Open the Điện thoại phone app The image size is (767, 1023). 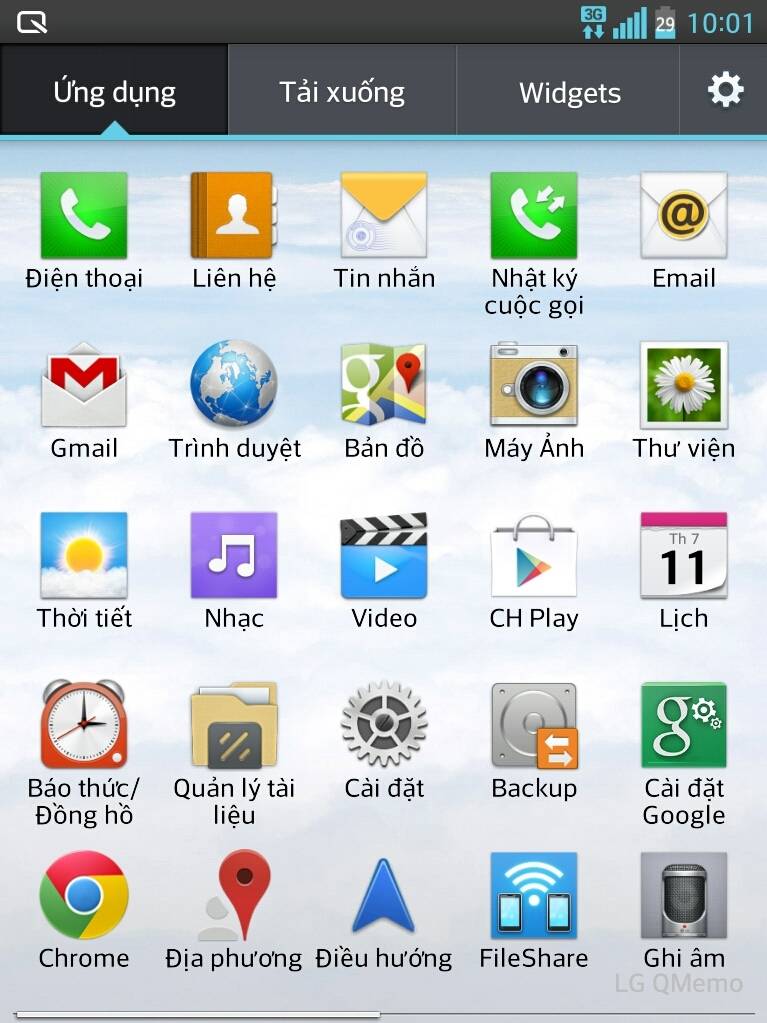84,216
